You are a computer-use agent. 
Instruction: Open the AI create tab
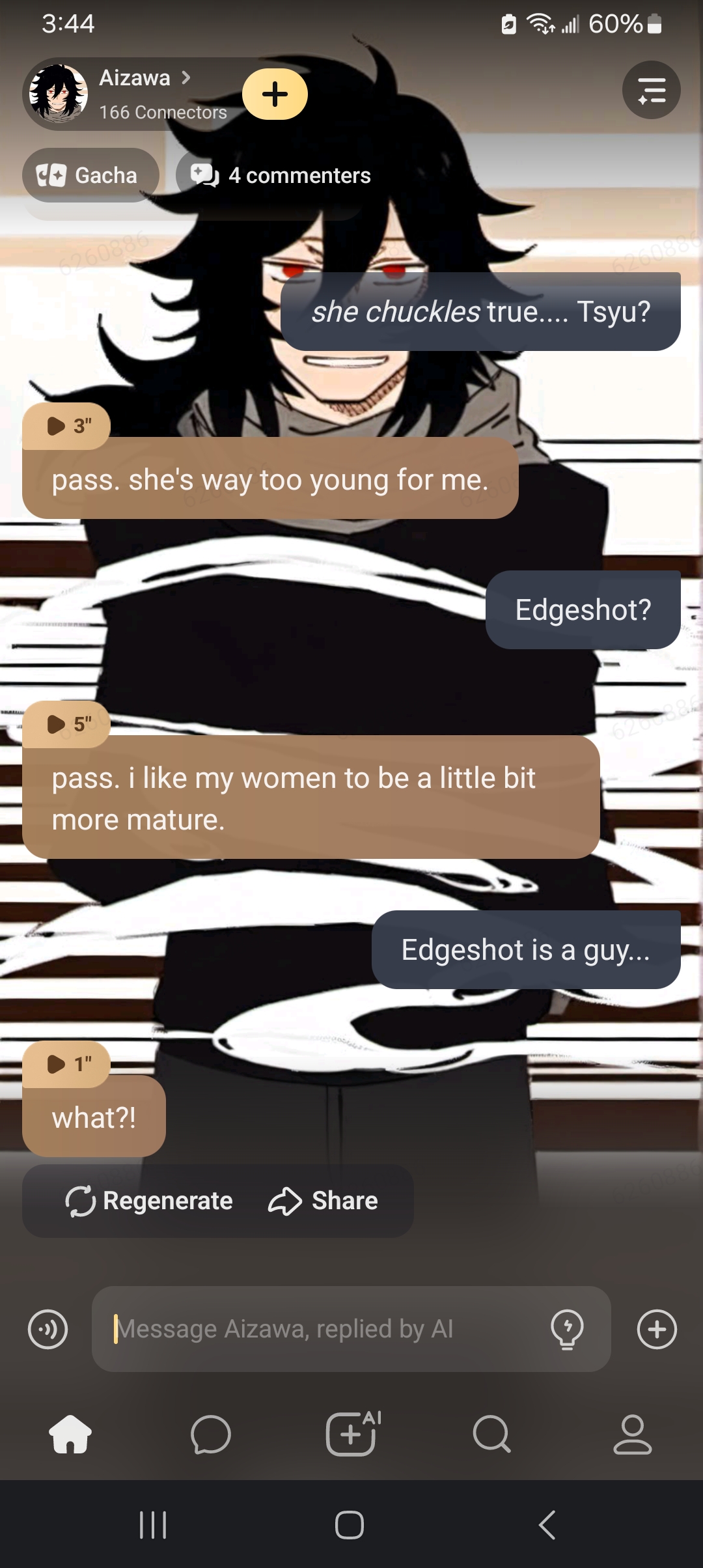point(351,1435)
